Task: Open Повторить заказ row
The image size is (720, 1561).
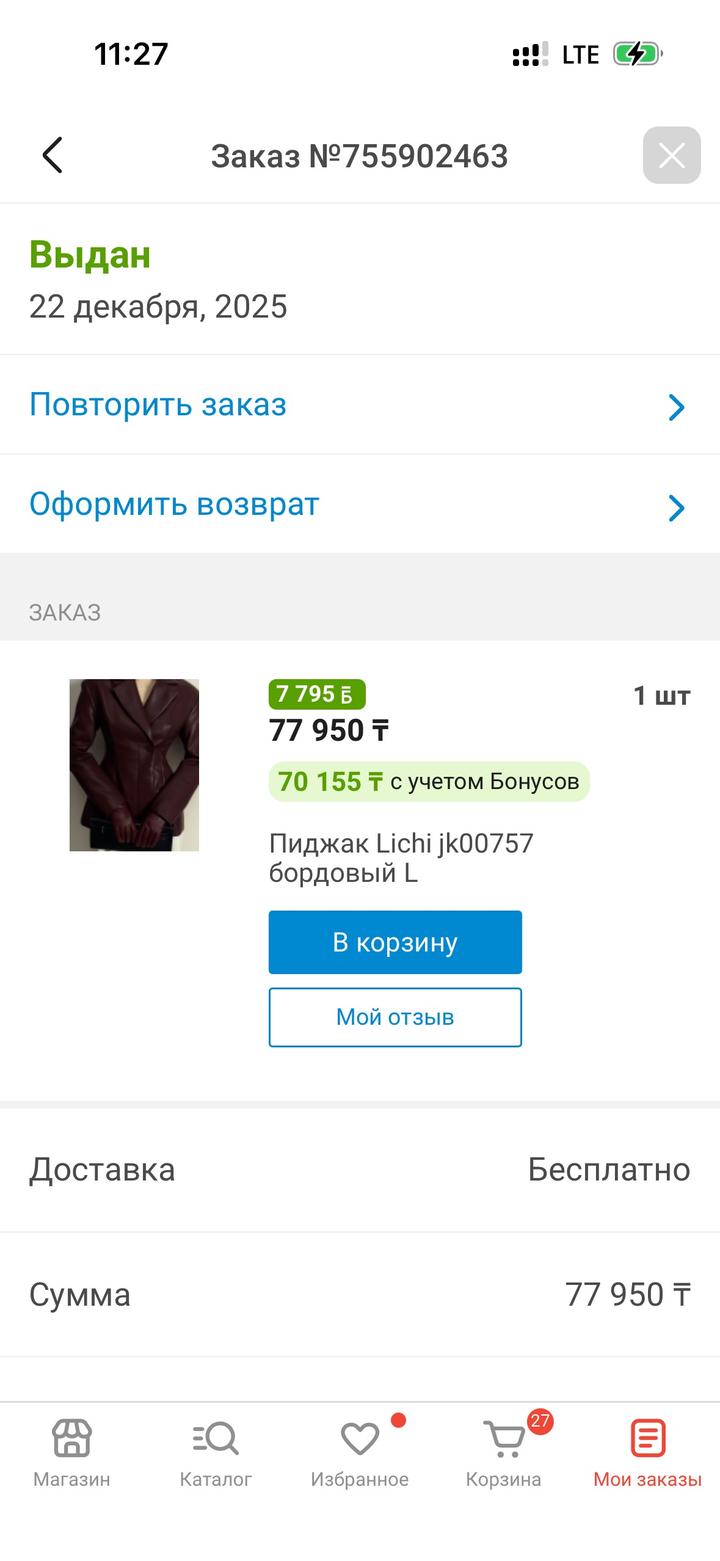Action: (359, 405)
